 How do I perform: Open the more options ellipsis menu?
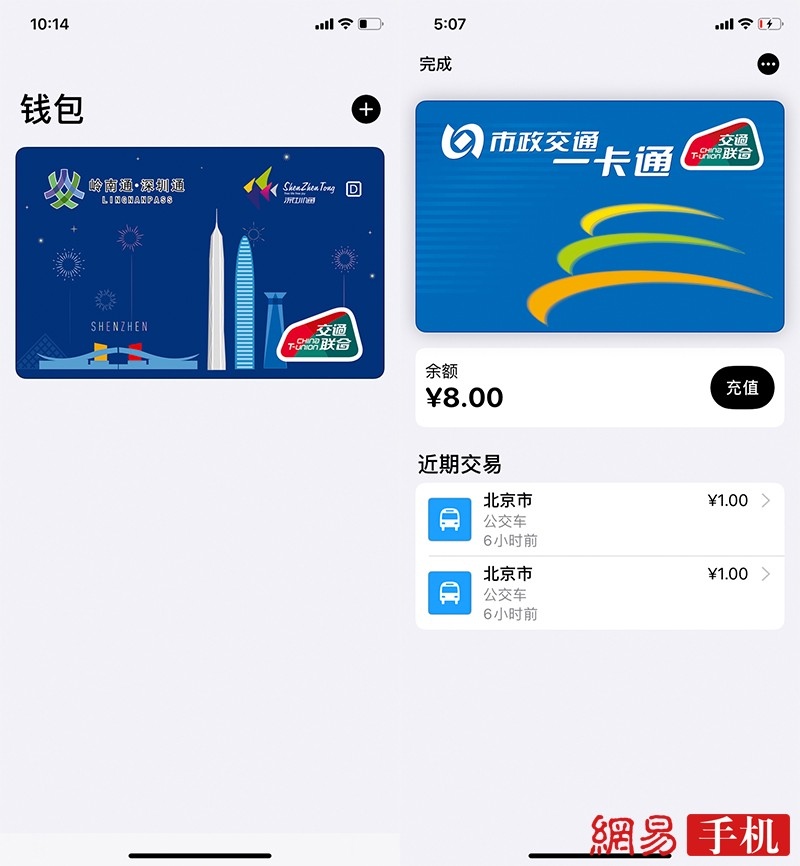768,64
